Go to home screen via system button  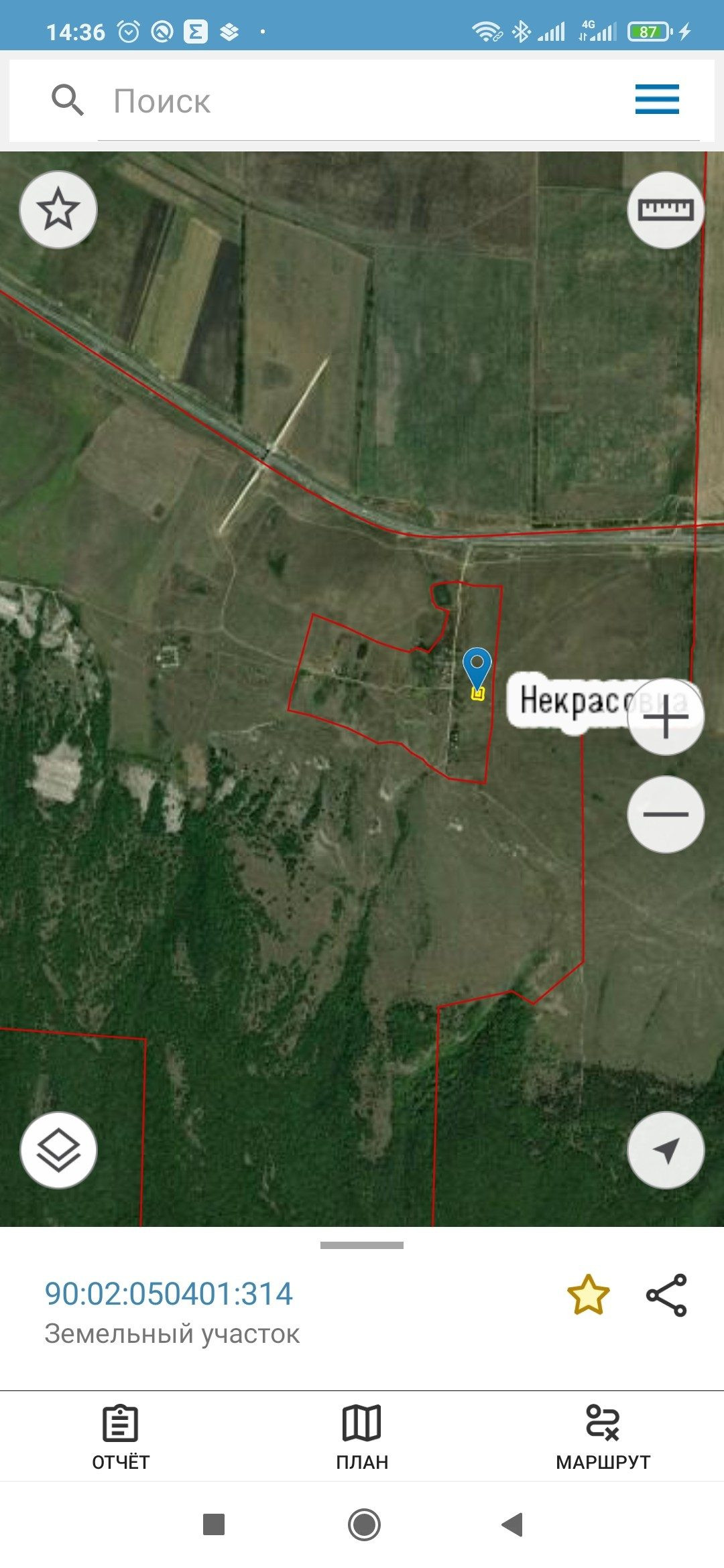[364, 1524]
